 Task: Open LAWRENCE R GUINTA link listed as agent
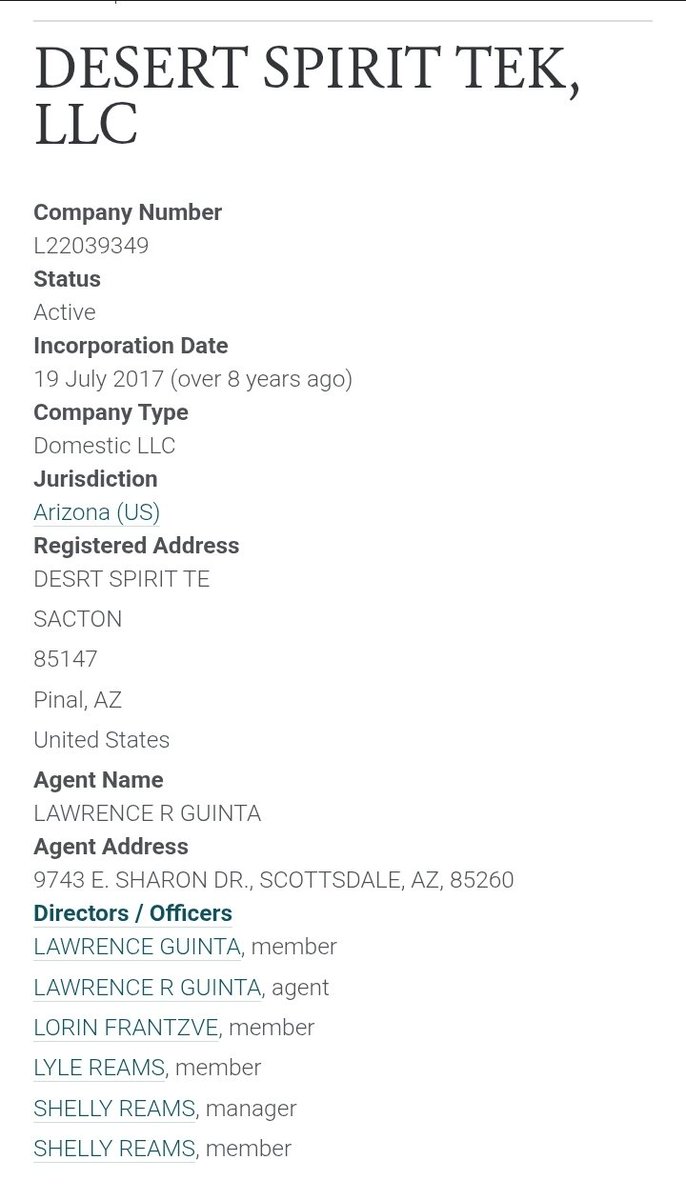147,988
